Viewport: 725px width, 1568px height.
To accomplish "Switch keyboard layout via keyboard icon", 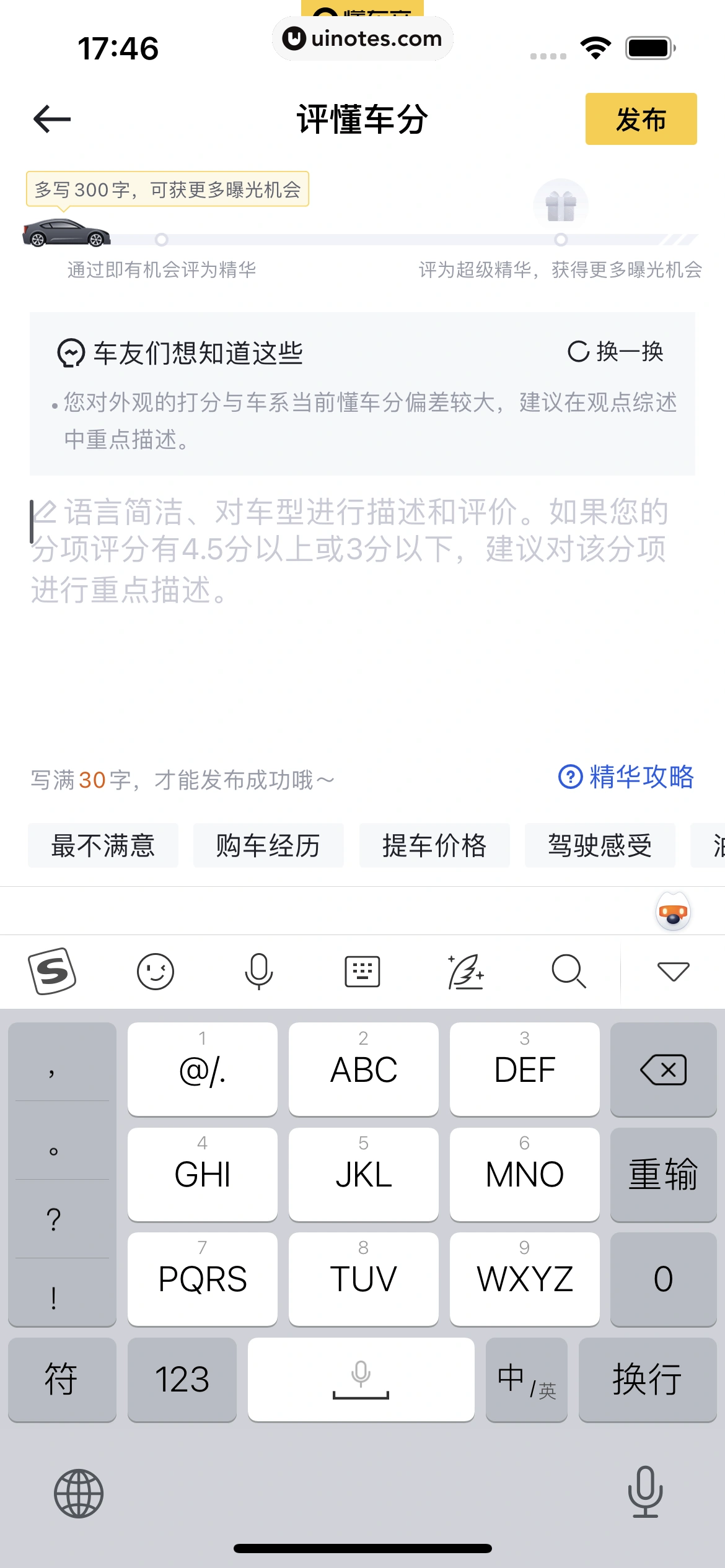I will [362, 971].
